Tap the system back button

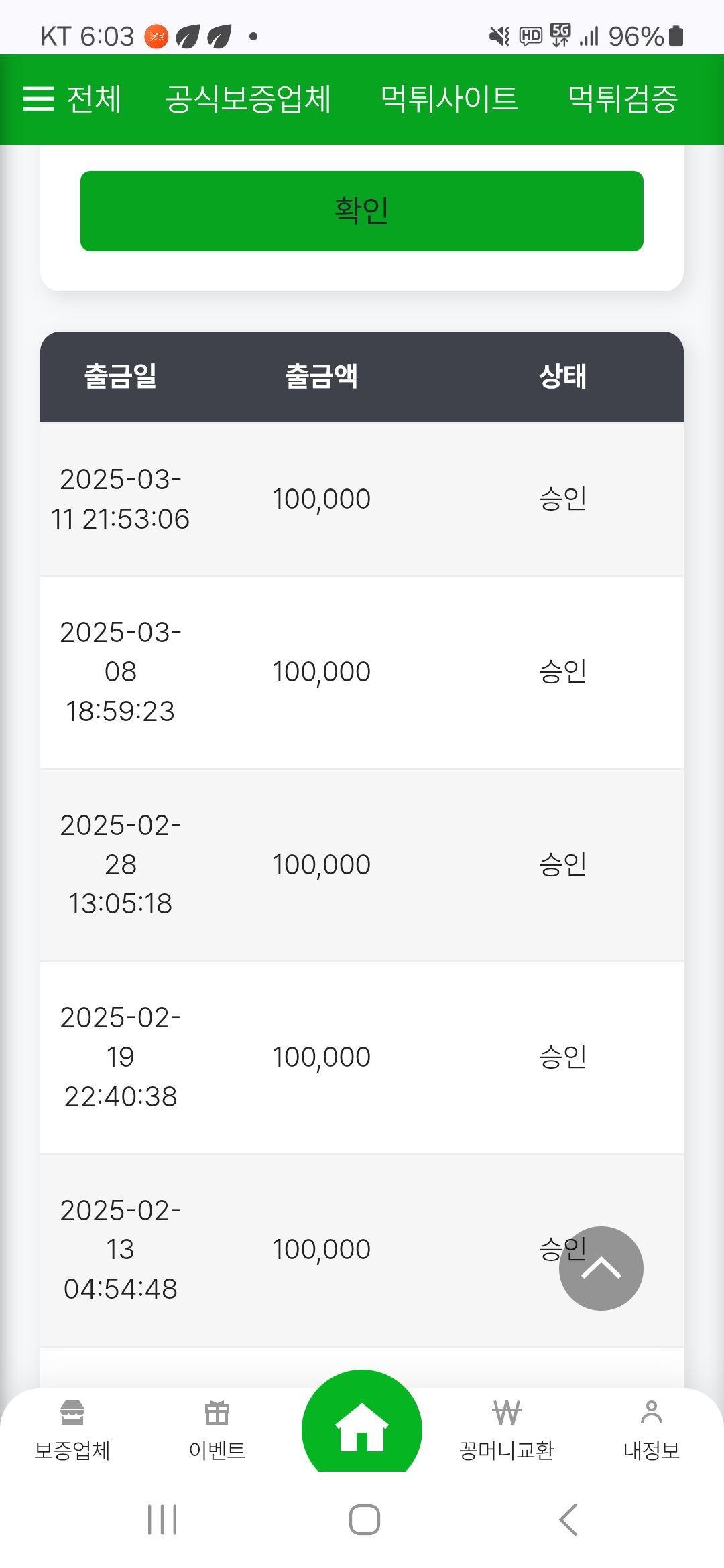(x=568, y=1520)
